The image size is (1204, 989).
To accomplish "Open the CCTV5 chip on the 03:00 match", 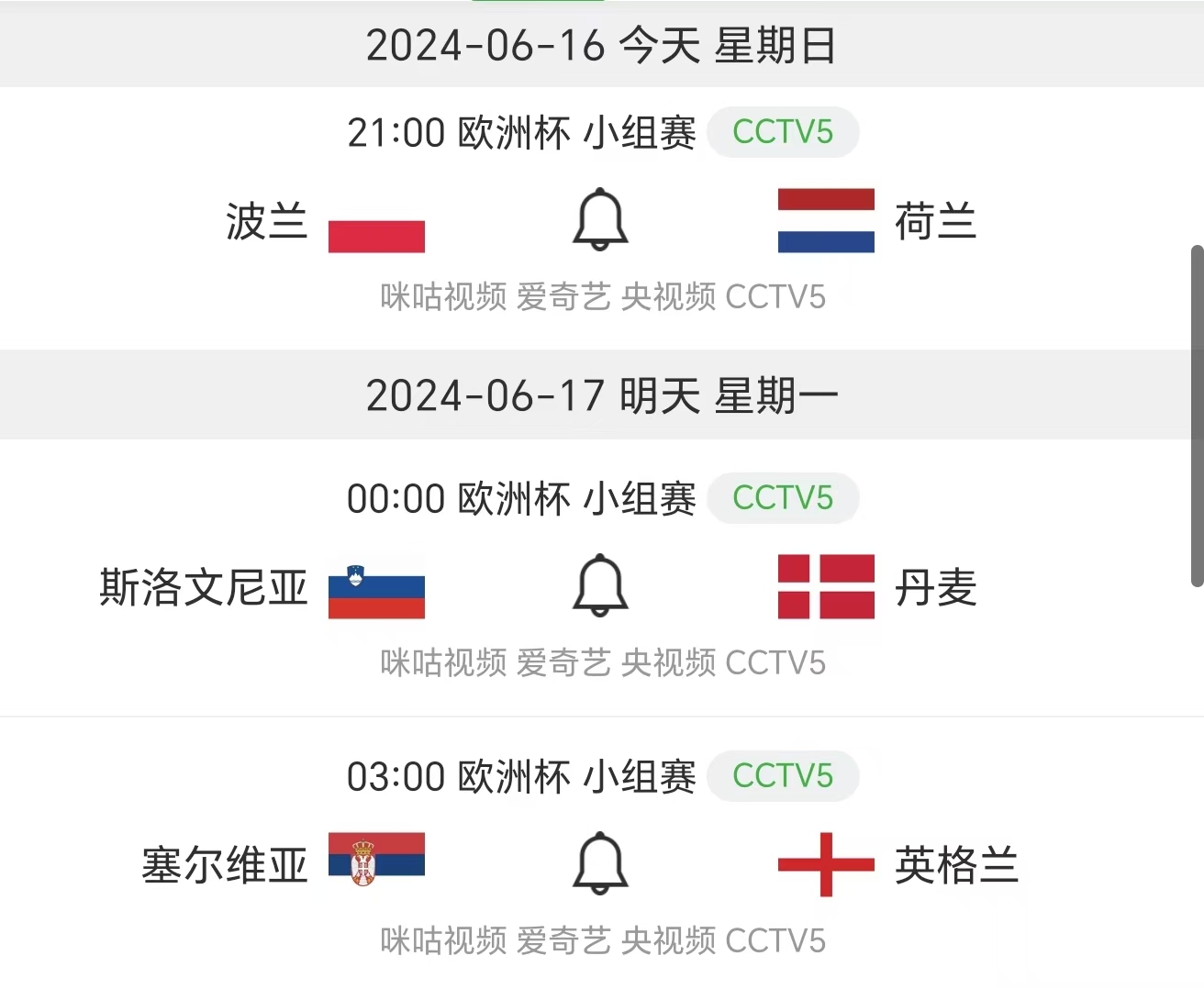I will tap(783, 776).
